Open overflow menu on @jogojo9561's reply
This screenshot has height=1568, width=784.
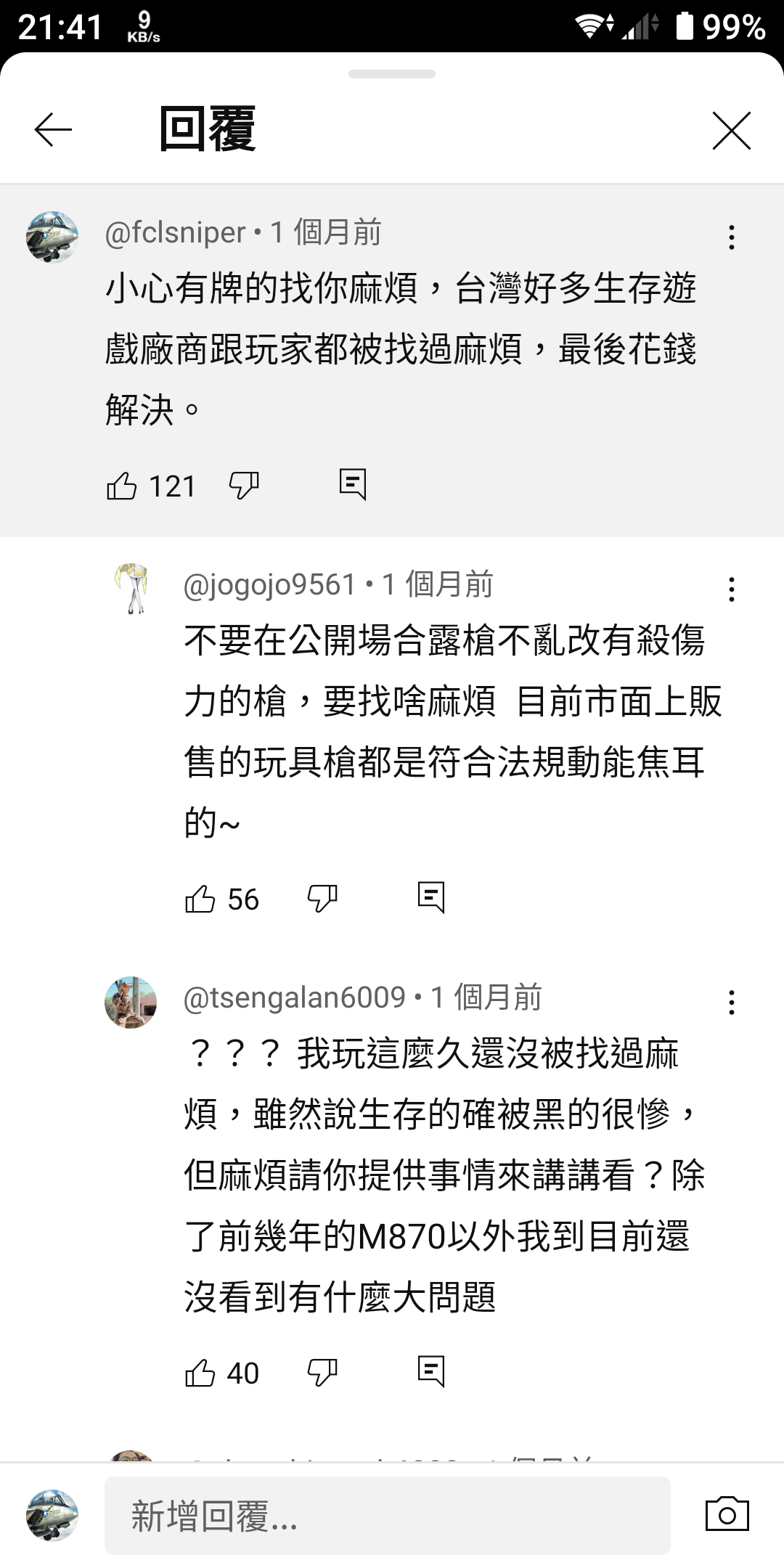coord(731,589)
